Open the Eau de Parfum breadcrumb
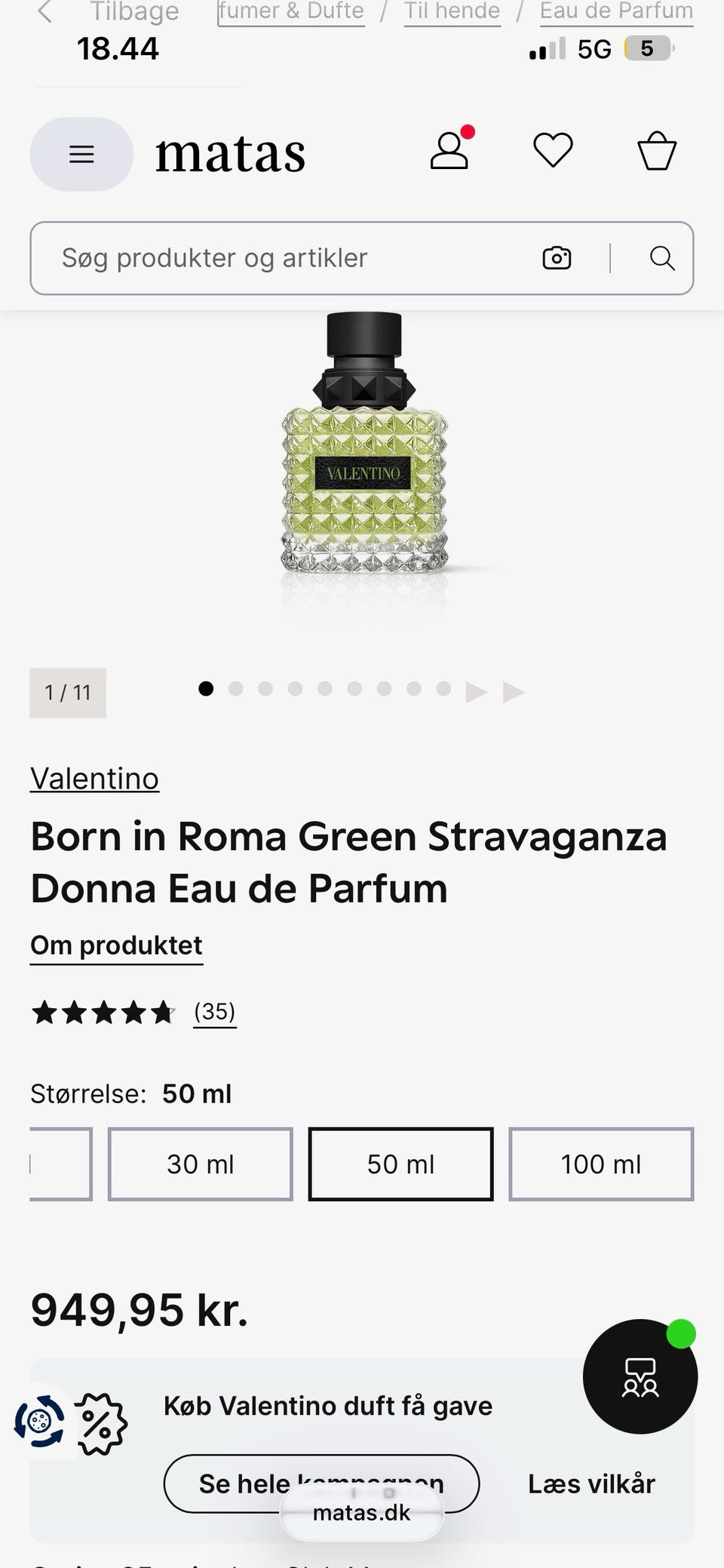724x1568 pixels. pos(616,12)
